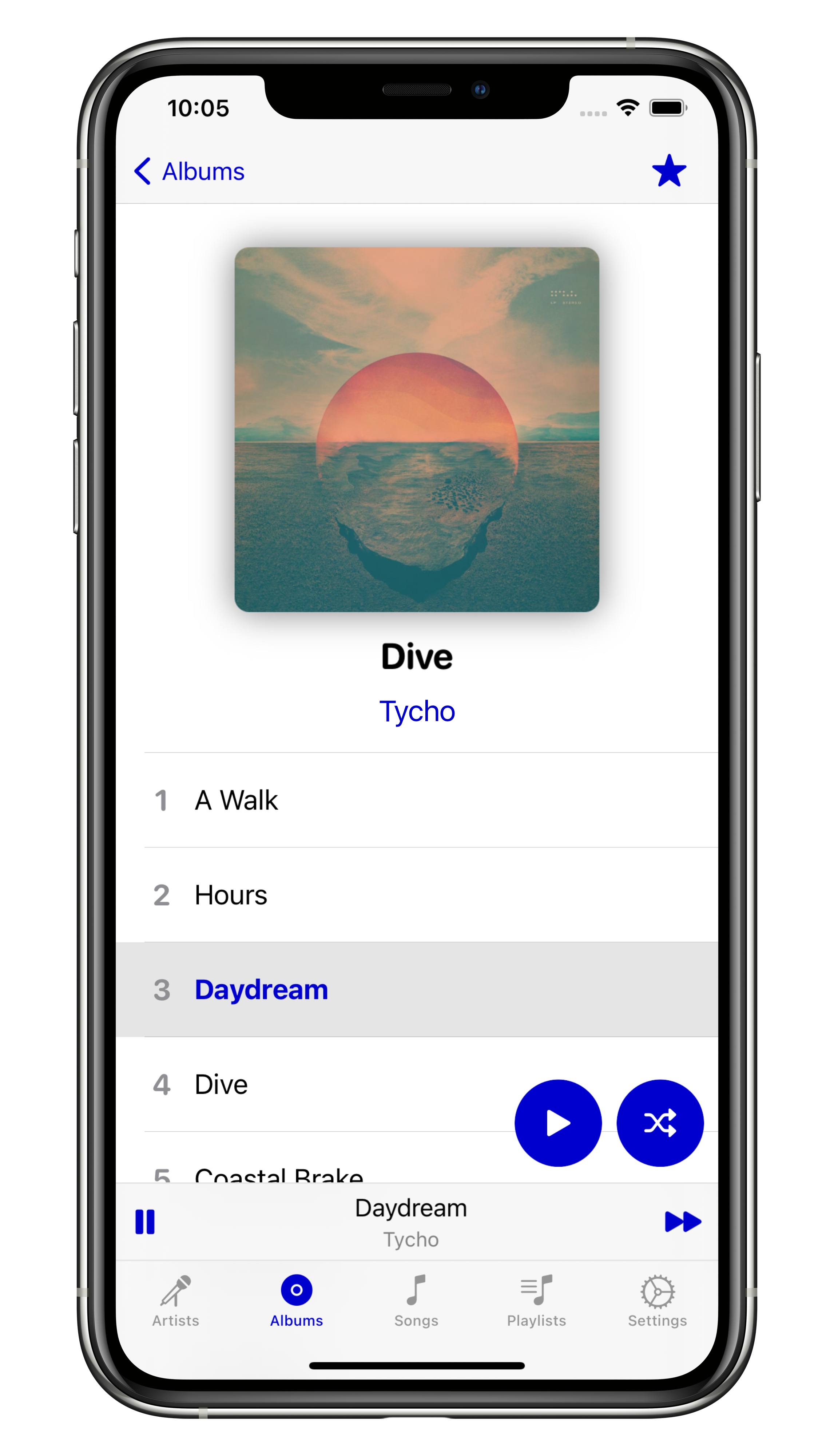Play track 2 Hours
Viewport: 834px width, 1456px height.
pyautogui.click(x=417, y=895)
